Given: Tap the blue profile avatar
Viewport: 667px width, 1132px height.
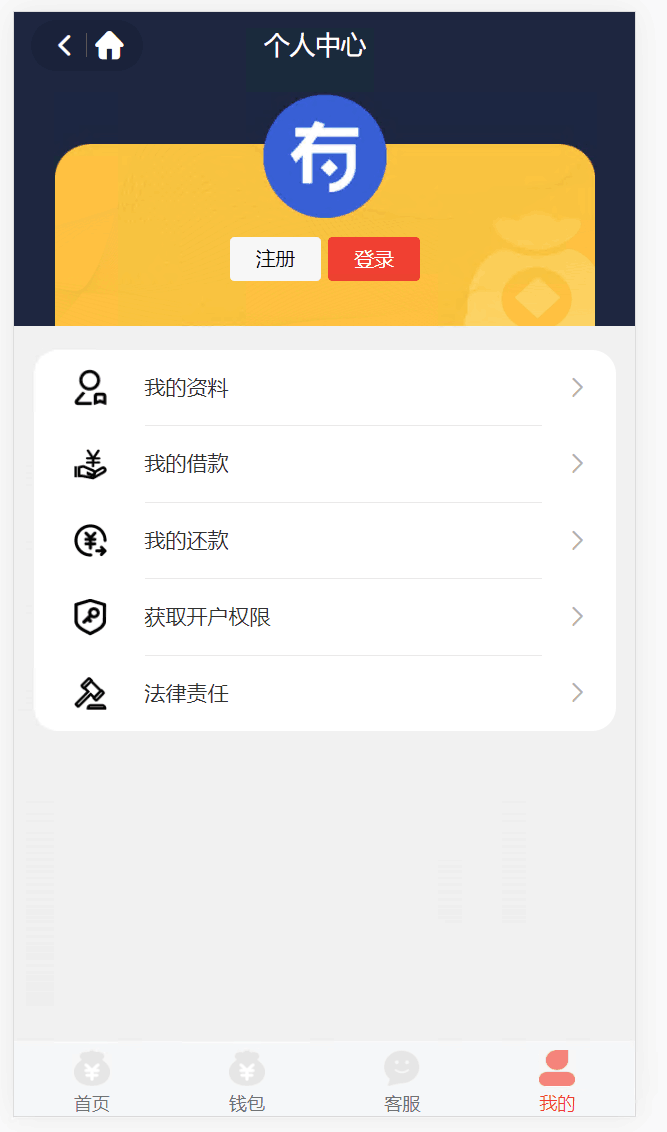Looking at the screenshot, I should 325,156.
